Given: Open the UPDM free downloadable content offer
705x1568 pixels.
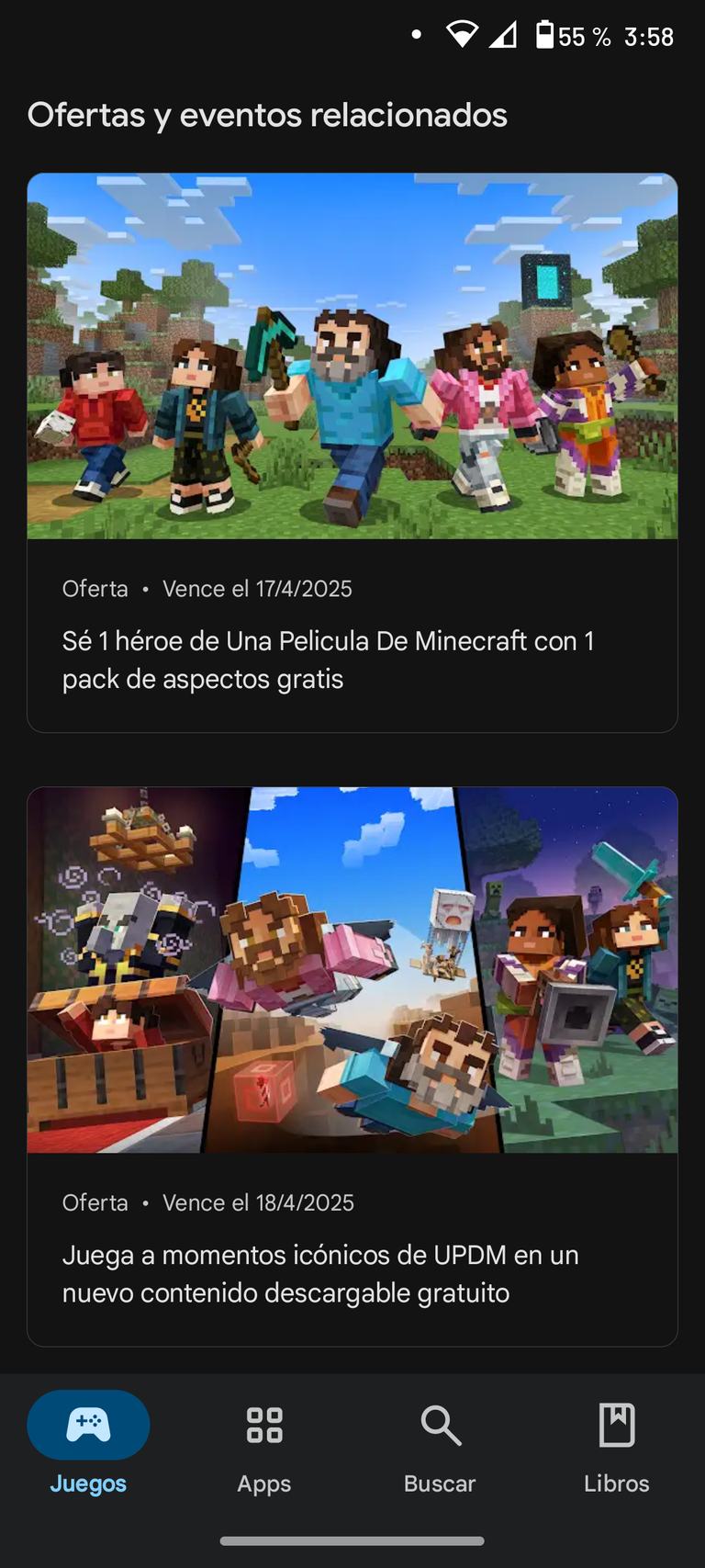Looking at the screenshot, I should click(352, 1066).
